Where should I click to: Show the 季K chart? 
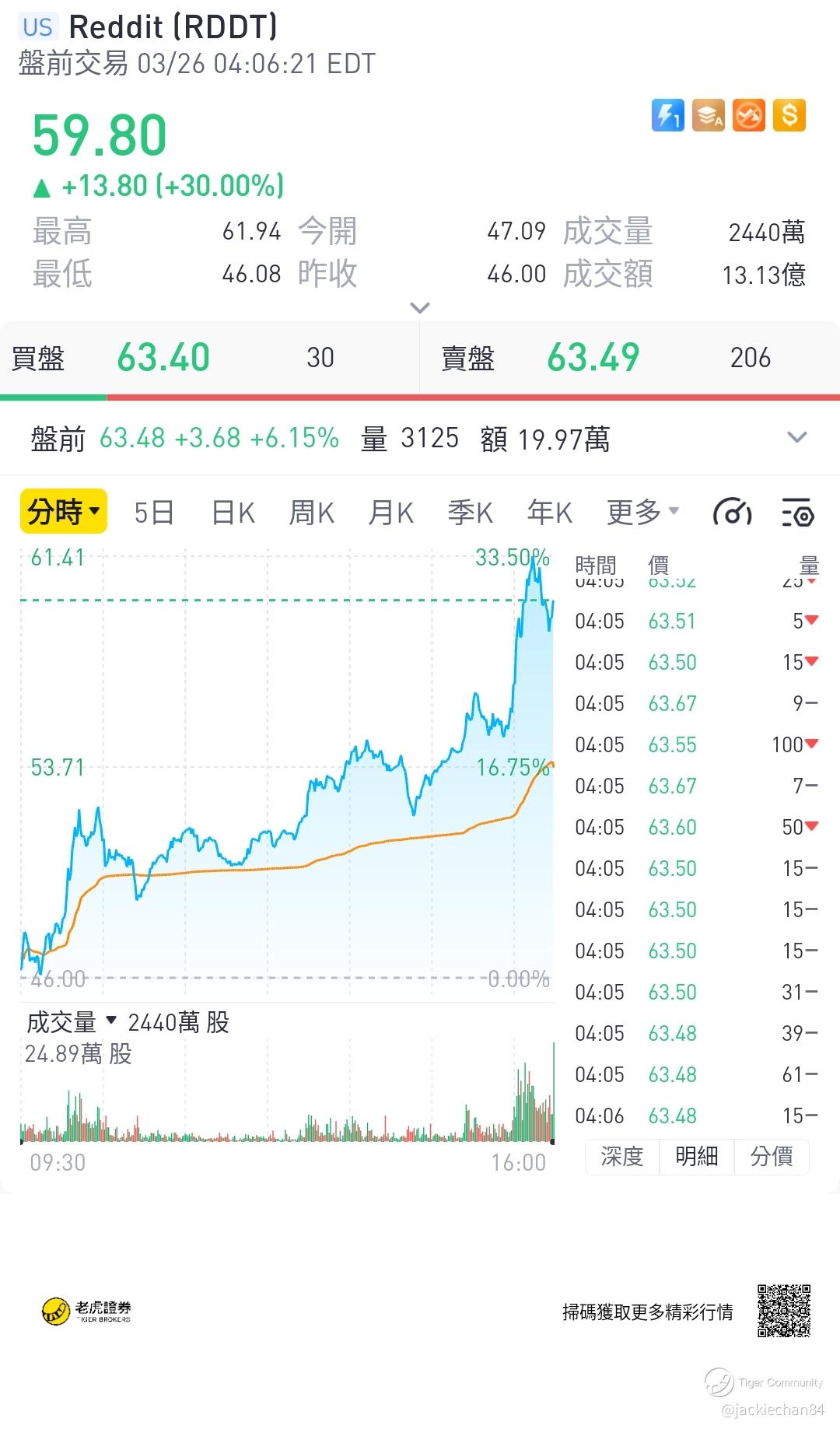pos(471,513)
